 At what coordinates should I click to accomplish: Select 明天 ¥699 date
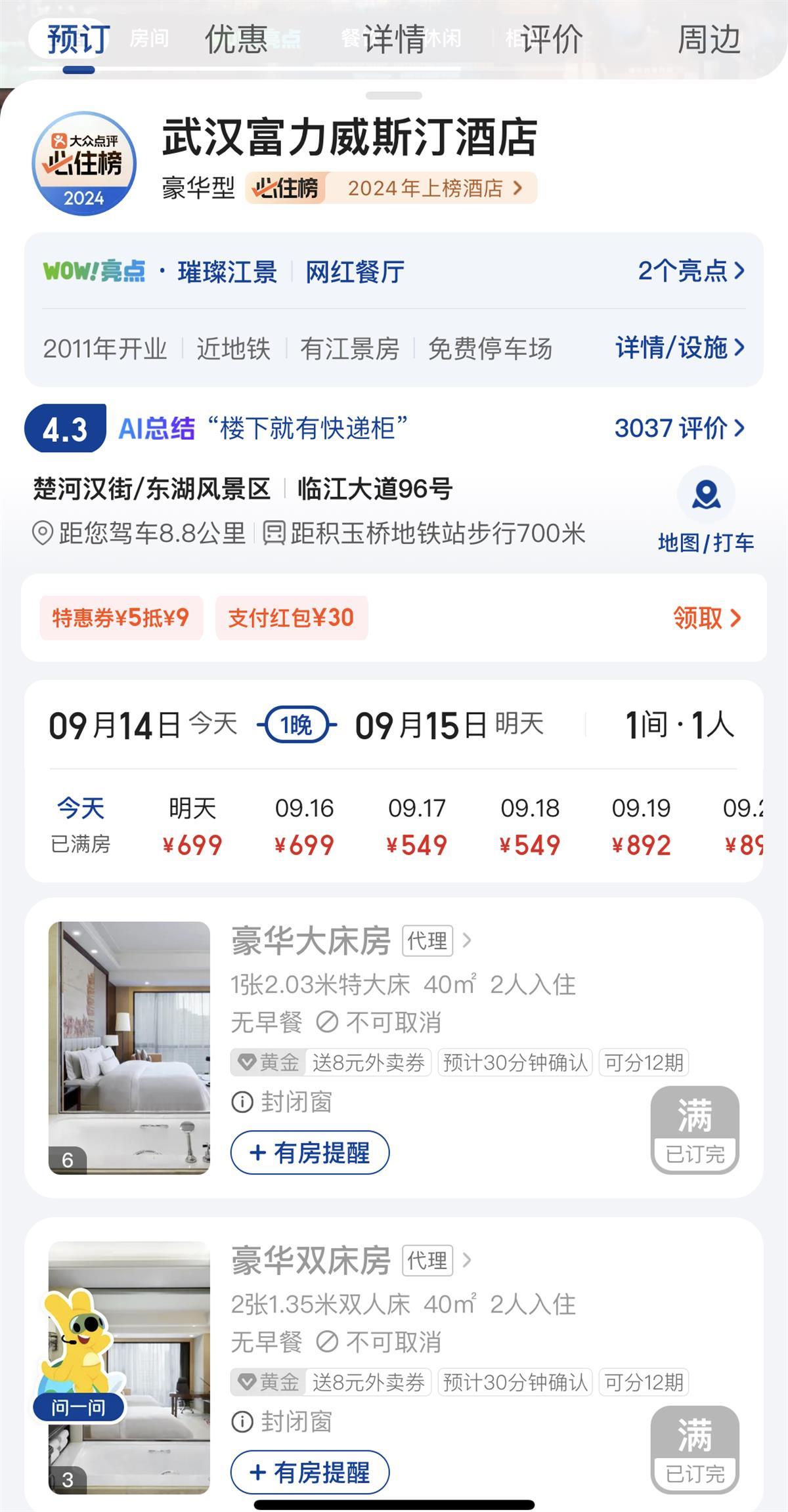[192, 827]
